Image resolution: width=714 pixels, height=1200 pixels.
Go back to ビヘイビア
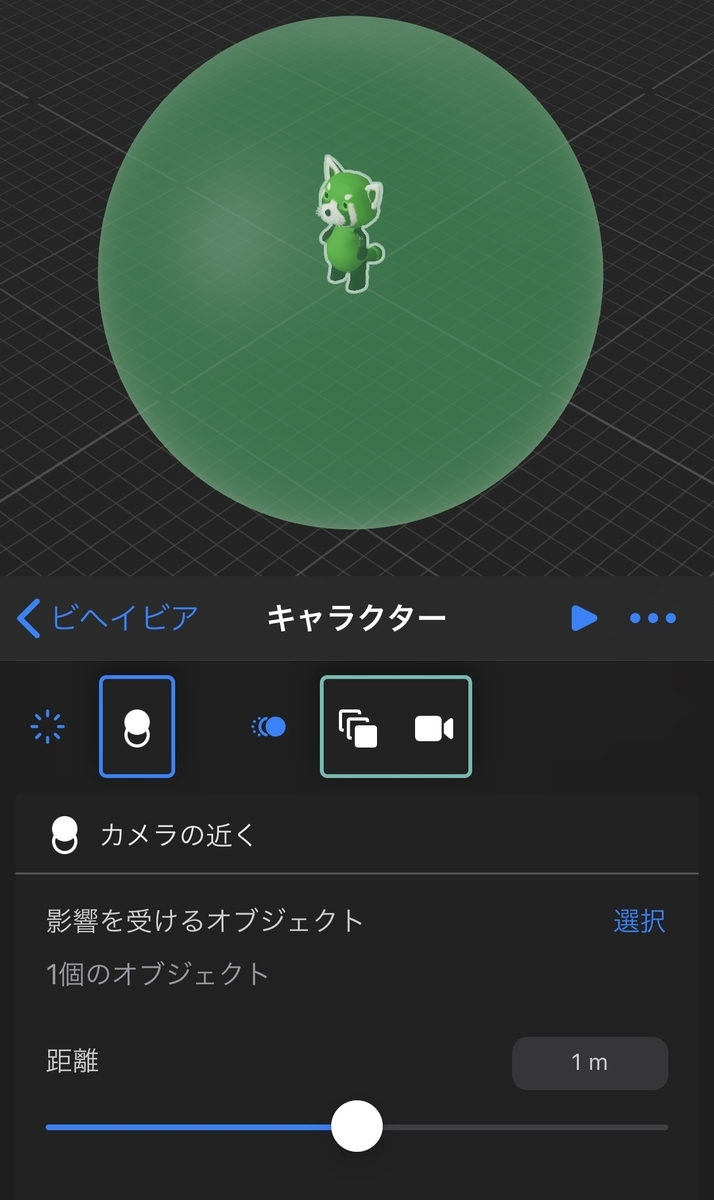(108, 618)
